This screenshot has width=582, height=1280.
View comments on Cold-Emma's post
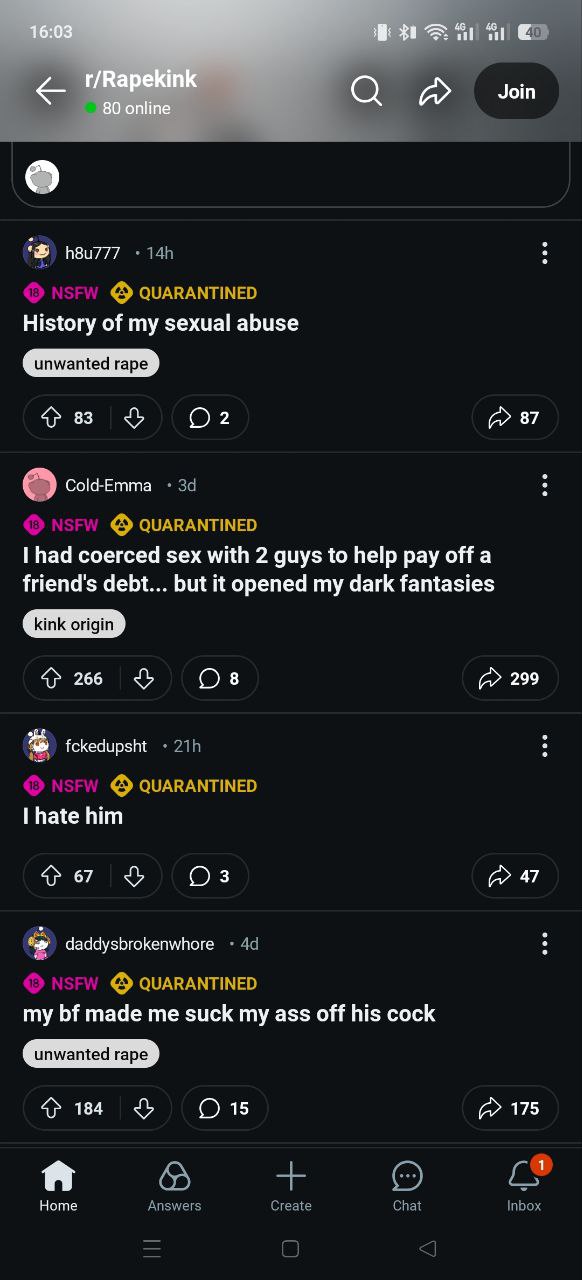[x=220, y=678]
